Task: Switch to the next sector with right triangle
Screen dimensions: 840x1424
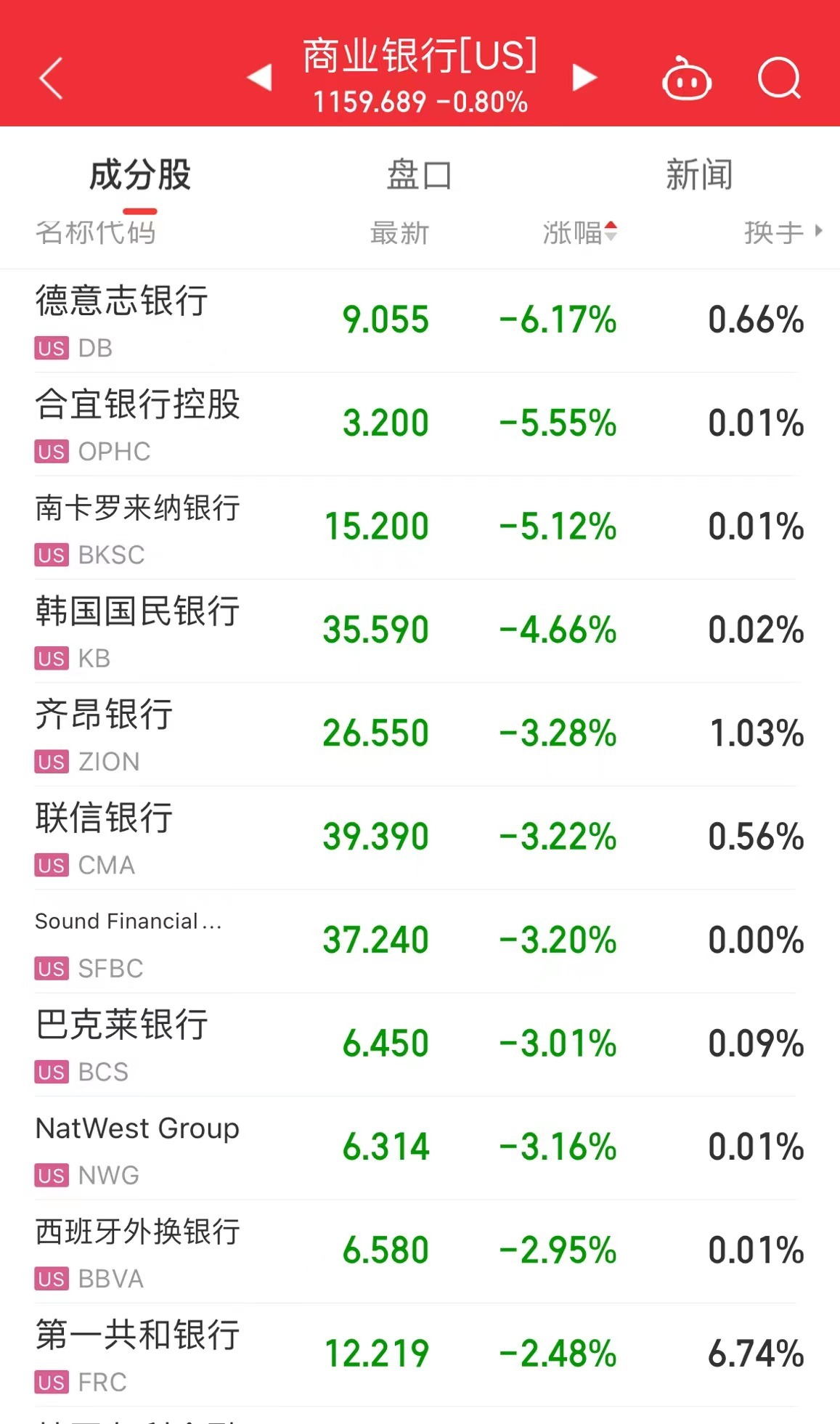Action: (584, 77)
